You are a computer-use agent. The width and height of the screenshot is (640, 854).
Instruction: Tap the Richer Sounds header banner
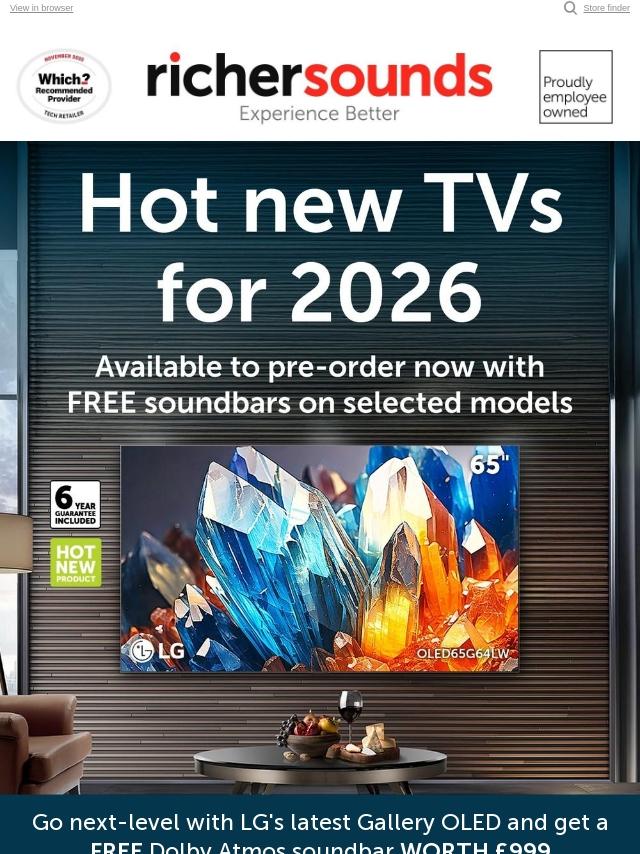pos(320,86)
